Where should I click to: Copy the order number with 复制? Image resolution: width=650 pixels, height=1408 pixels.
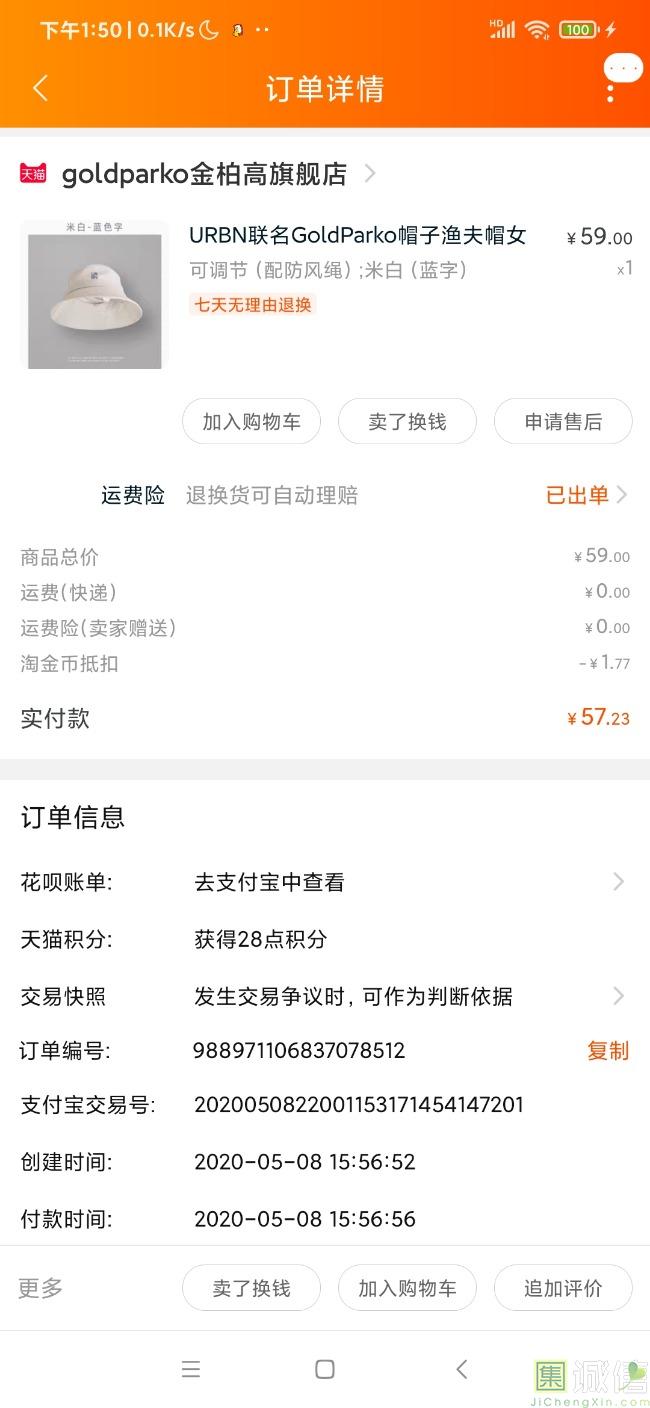(608, 1050)
